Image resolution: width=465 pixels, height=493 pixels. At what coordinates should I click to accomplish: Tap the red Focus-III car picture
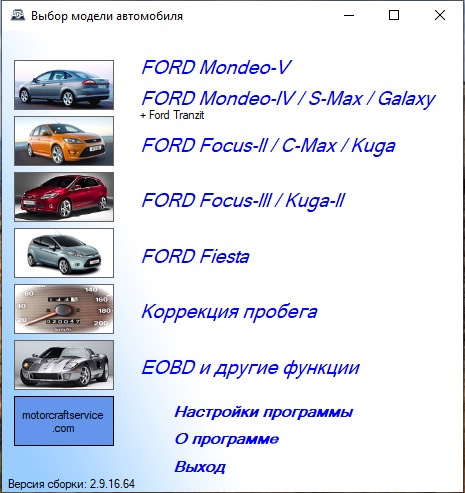[64, 197]
